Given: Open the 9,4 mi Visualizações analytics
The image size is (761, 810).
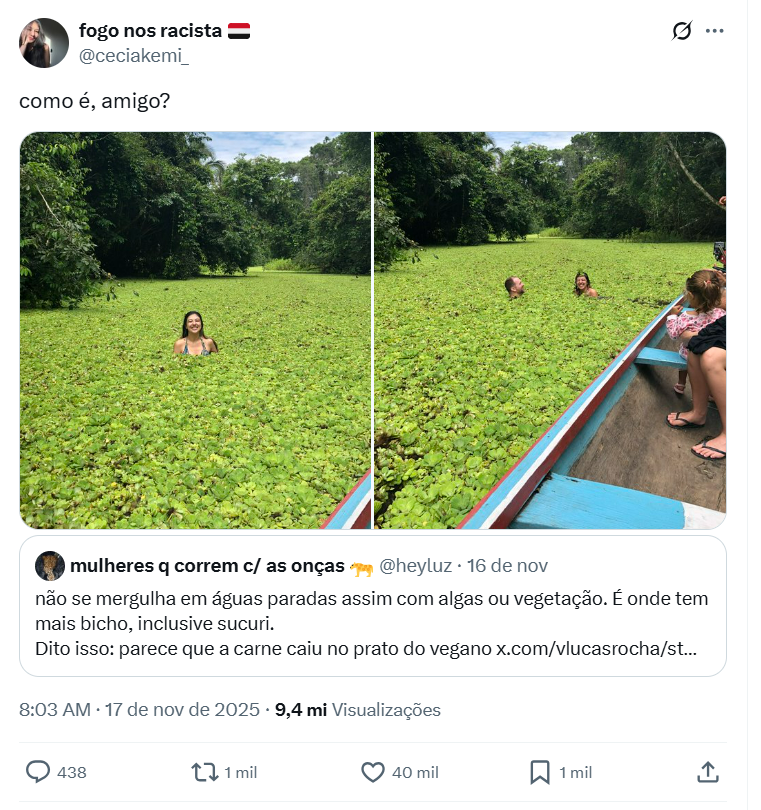Looking at the screenshot, I should [357, 710].
